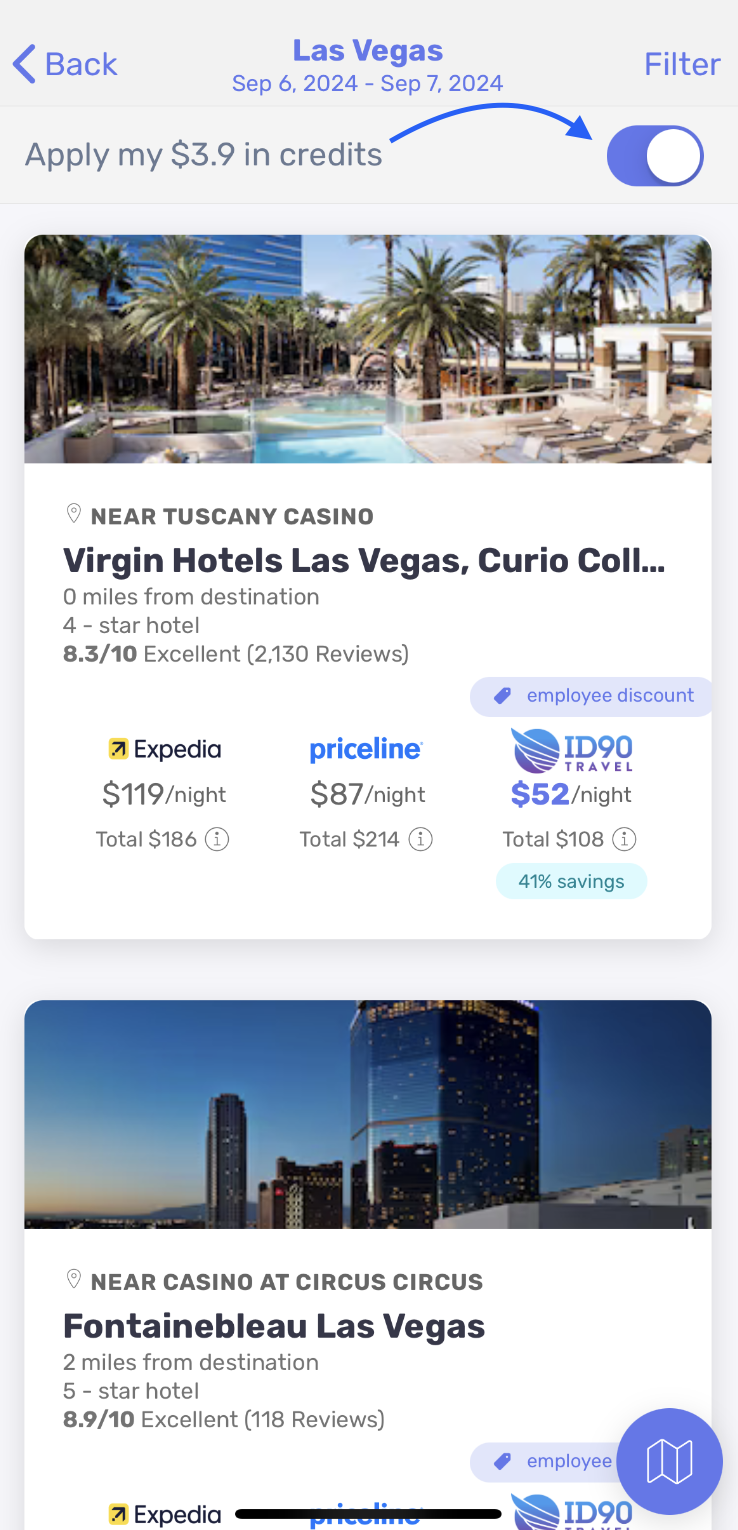Tap the info icon beside Total $214
Screen dimensions: 738x1530
tap(421, 839)
